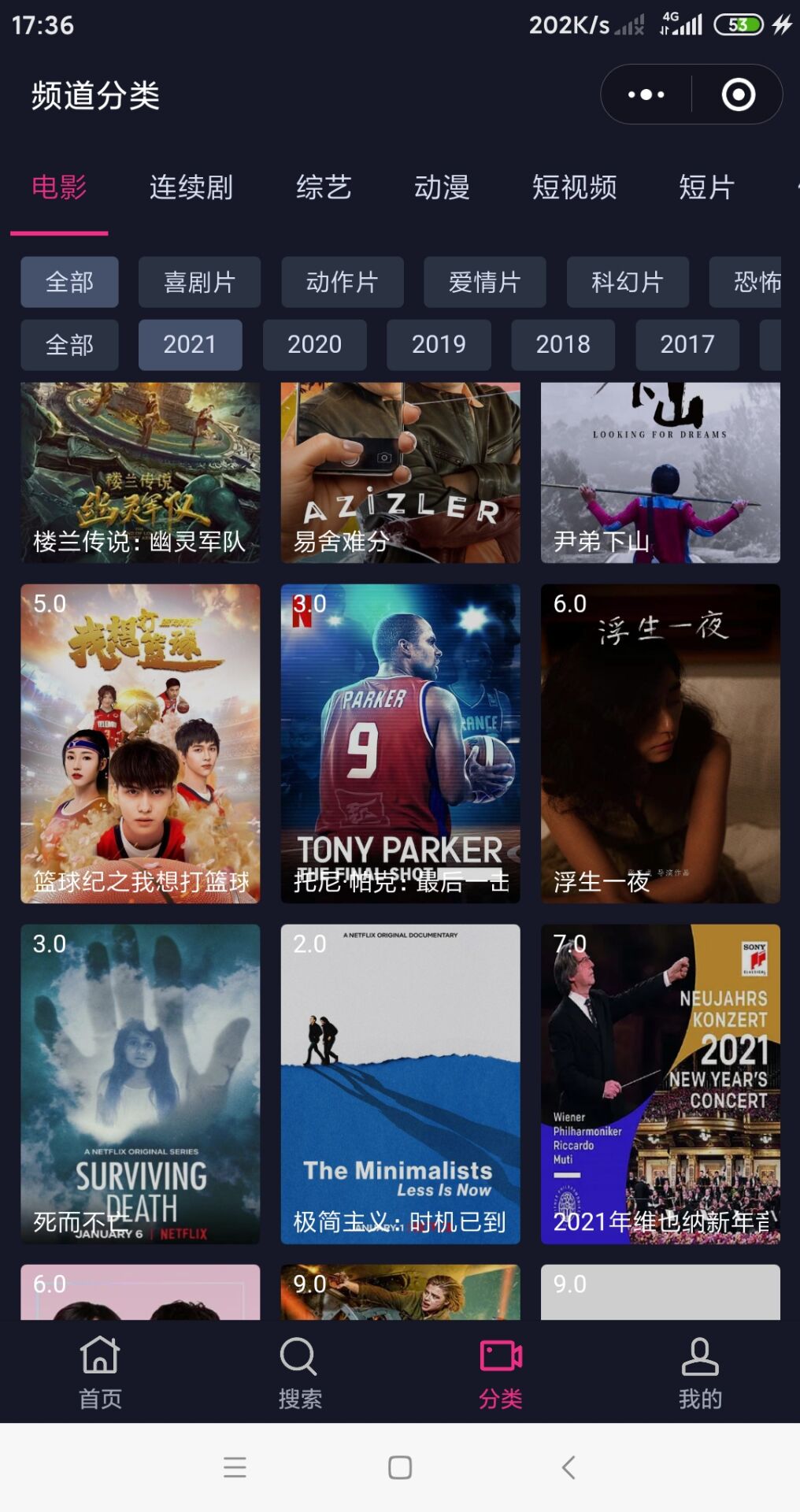Select the 2017 year chip

tap(687, 345)
